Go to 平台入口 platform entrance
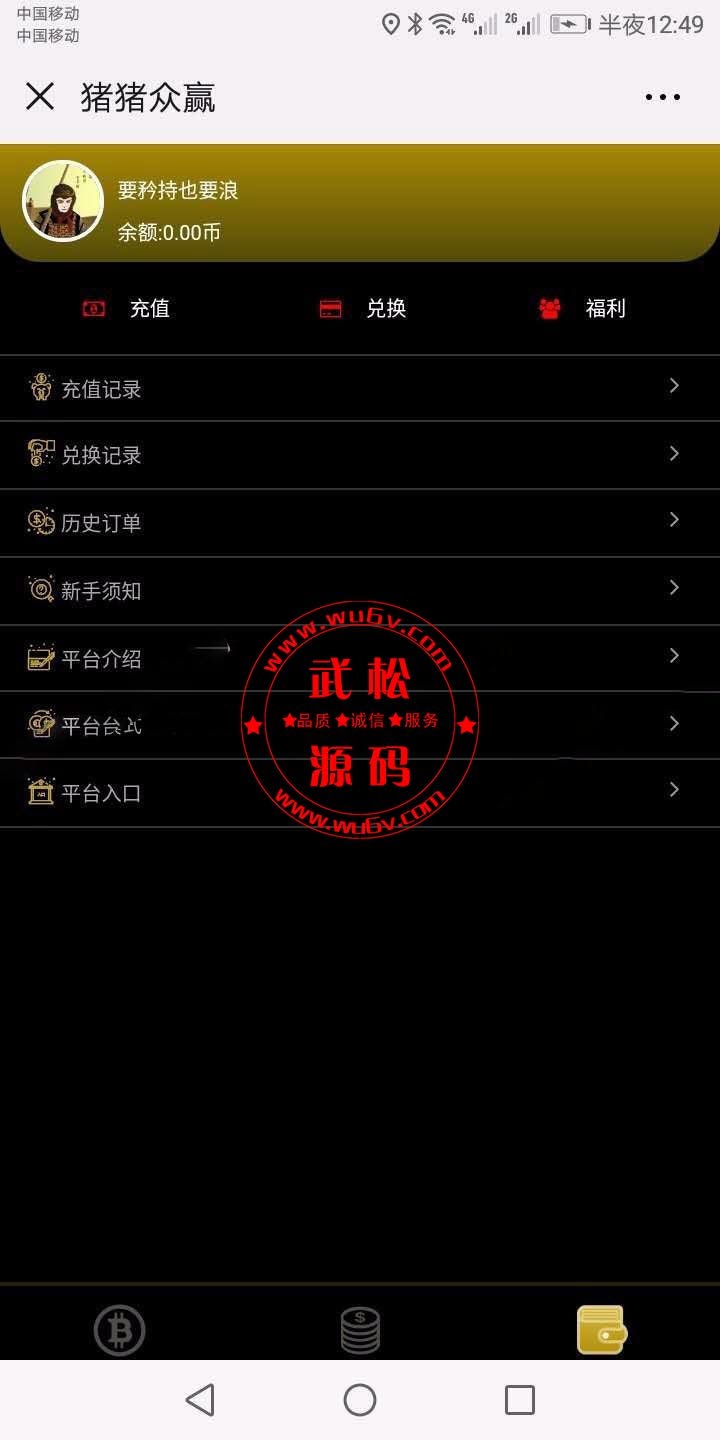This screenshot has width=720, height=1440. [360, 793]
